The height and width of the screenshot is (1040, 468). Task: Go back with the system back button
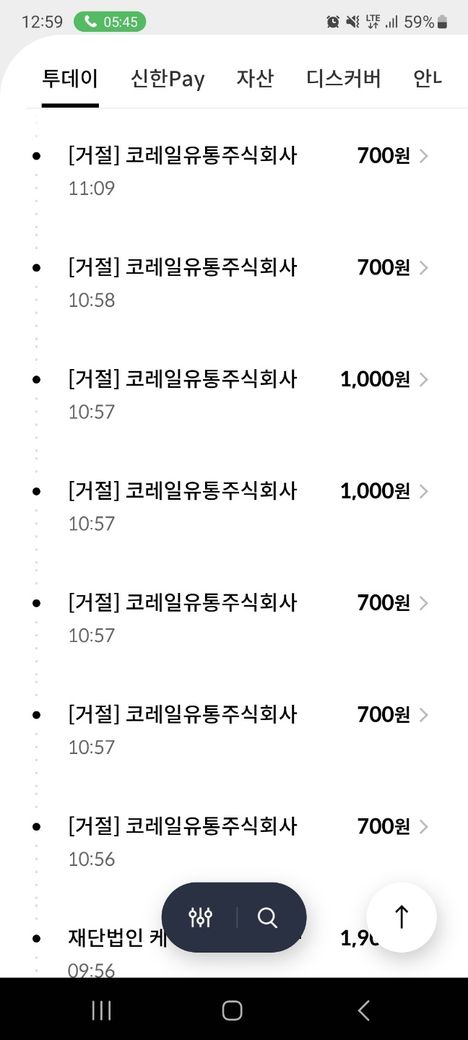363,1010
